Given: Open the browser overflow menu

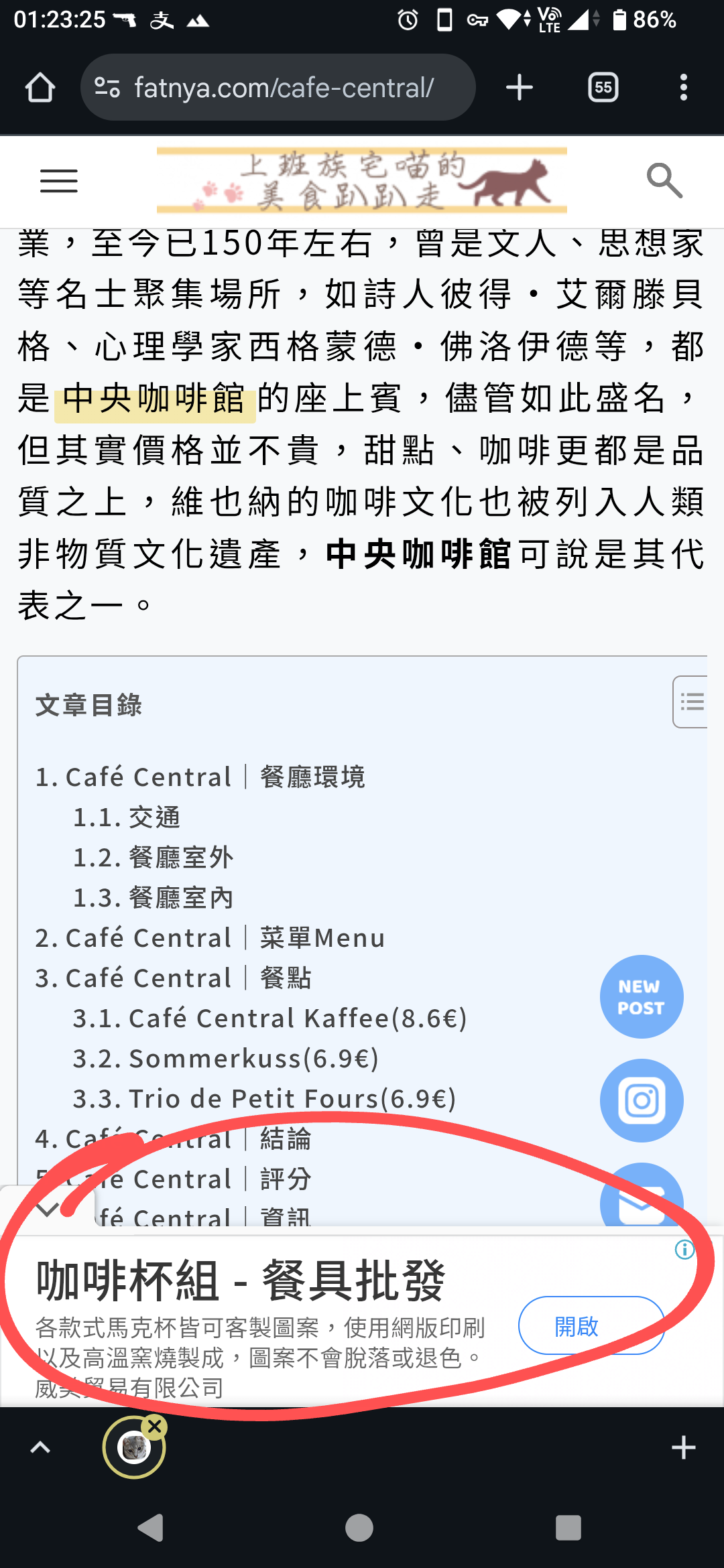Looking at the screenshot, I should [683, 88].
